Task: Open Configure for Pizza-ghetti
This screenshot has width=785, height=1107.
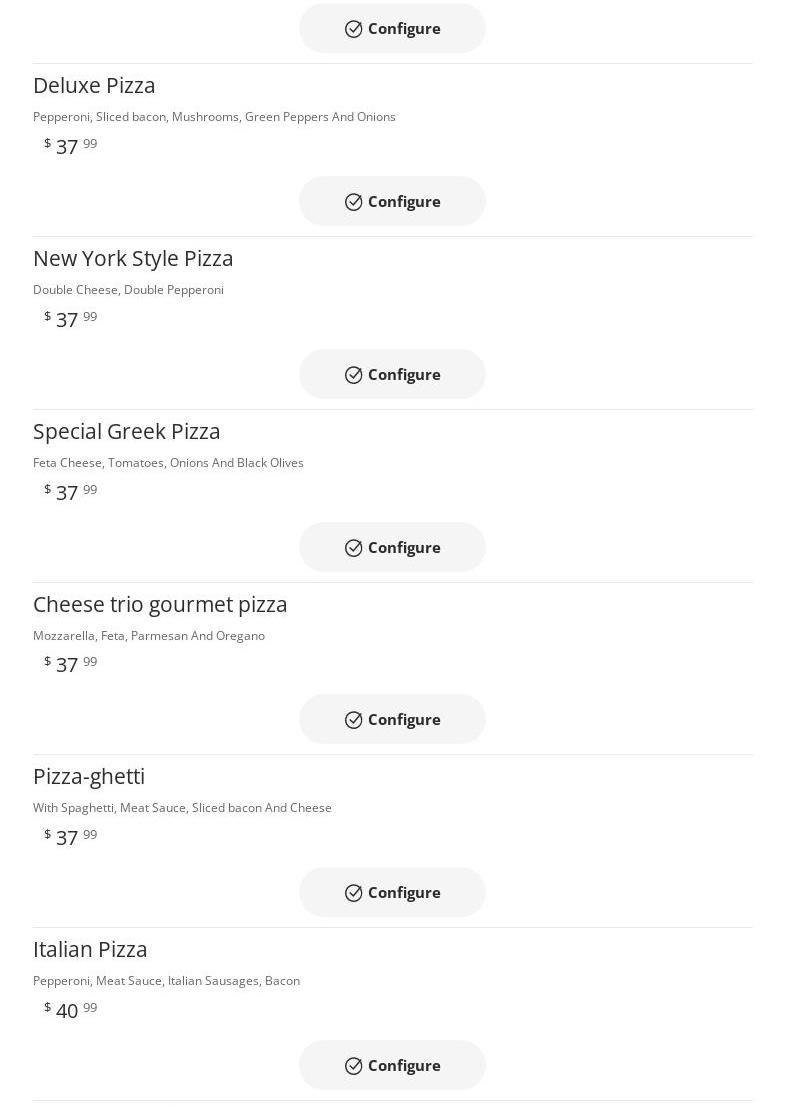Action: click(x=392, y=892)
